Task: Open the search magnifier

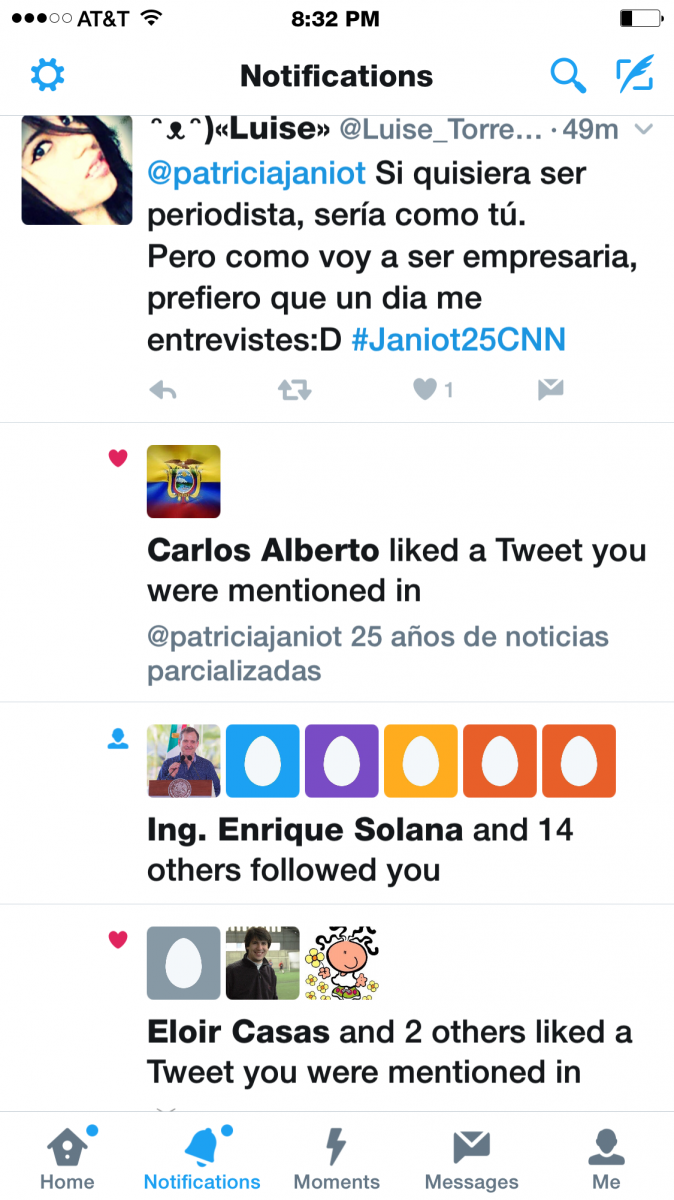Action: coord(567,75)
